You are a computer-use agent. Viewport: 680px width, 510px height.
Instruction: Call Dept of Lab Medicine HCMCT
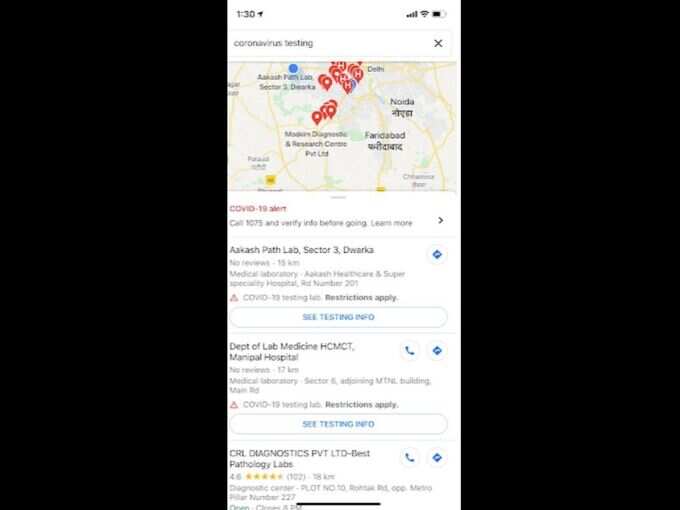tap(409, 351)
